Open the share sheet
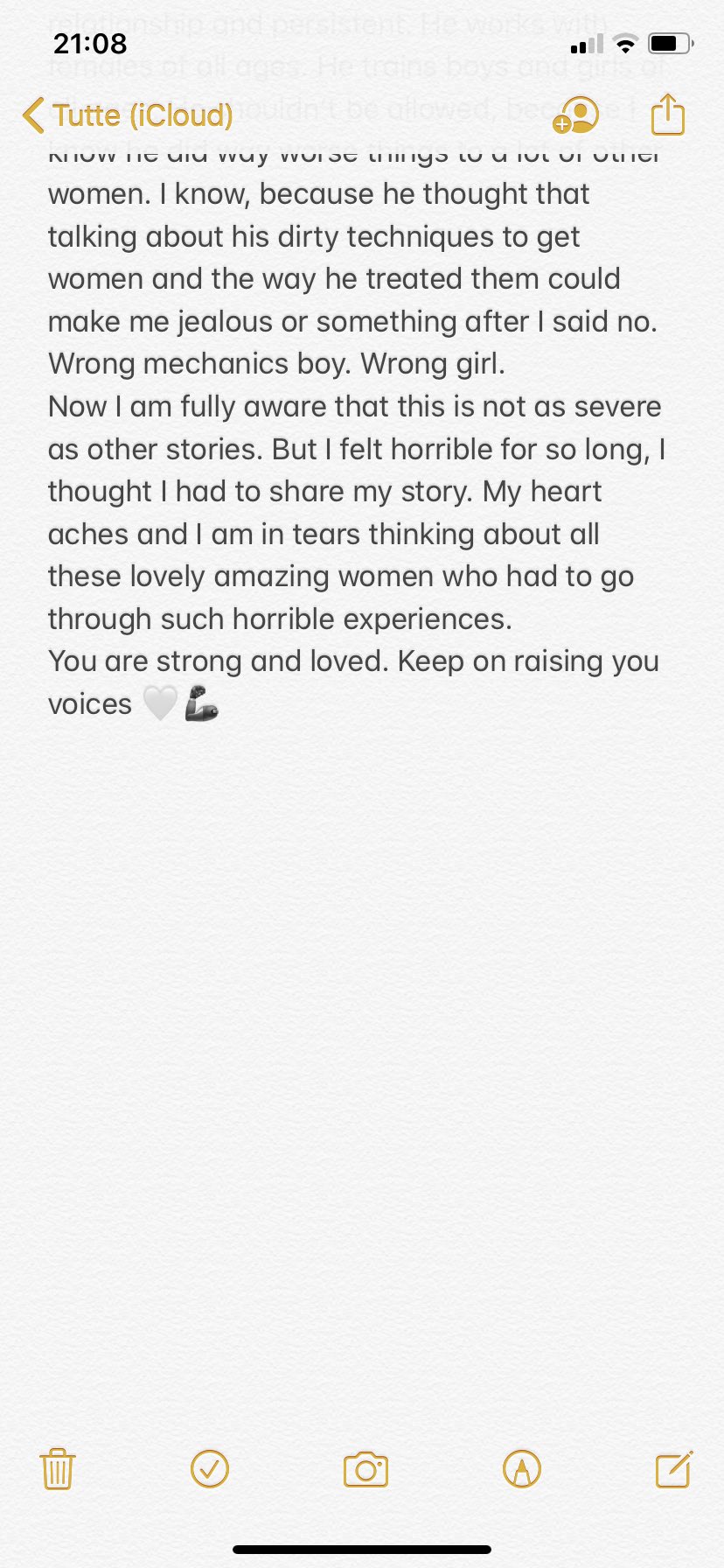Screen dimensions: 724x1568 point(668,114)
